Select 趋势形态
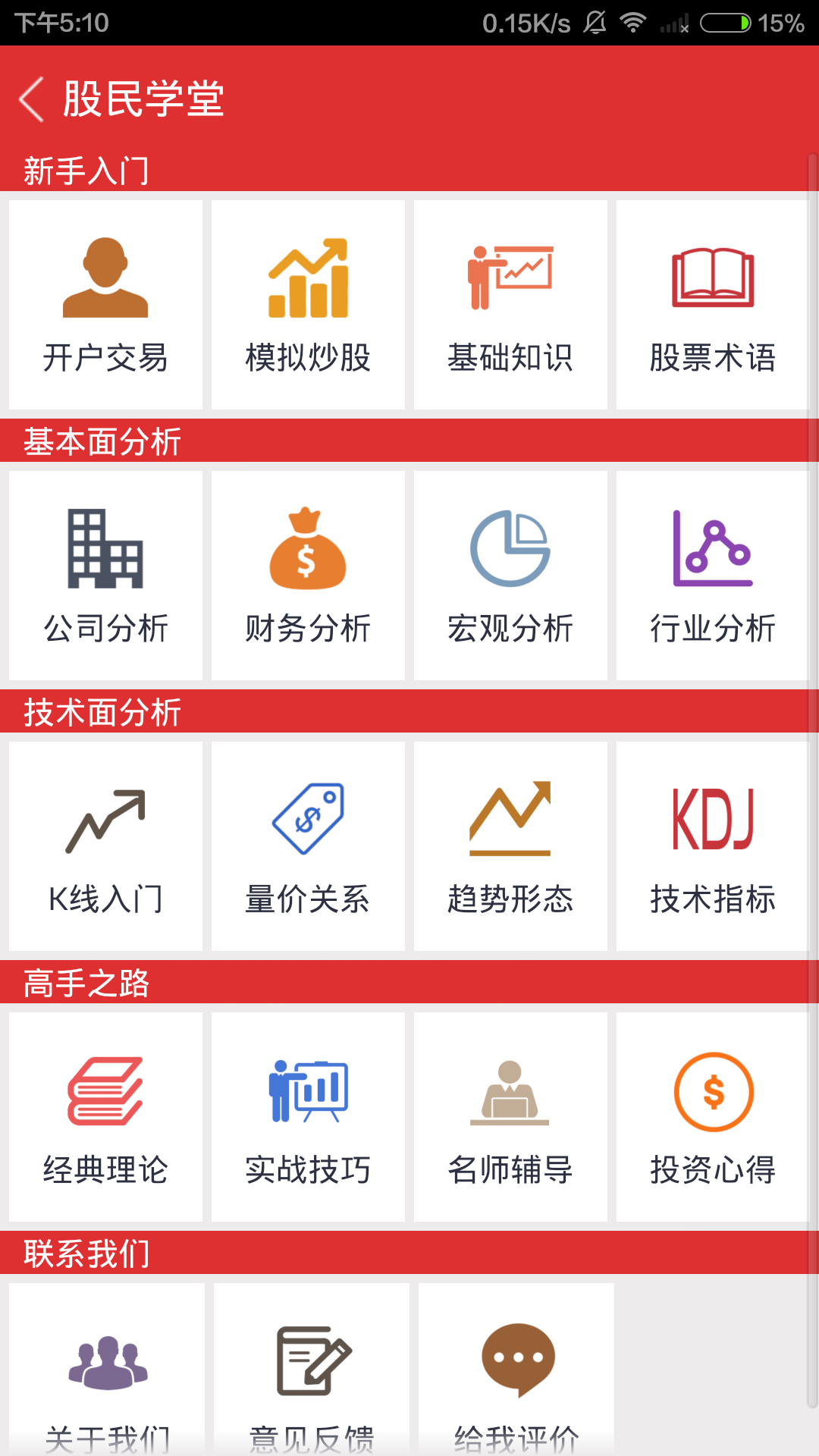The width and height of the screenshot is (819, 1456). coord(510,846)
